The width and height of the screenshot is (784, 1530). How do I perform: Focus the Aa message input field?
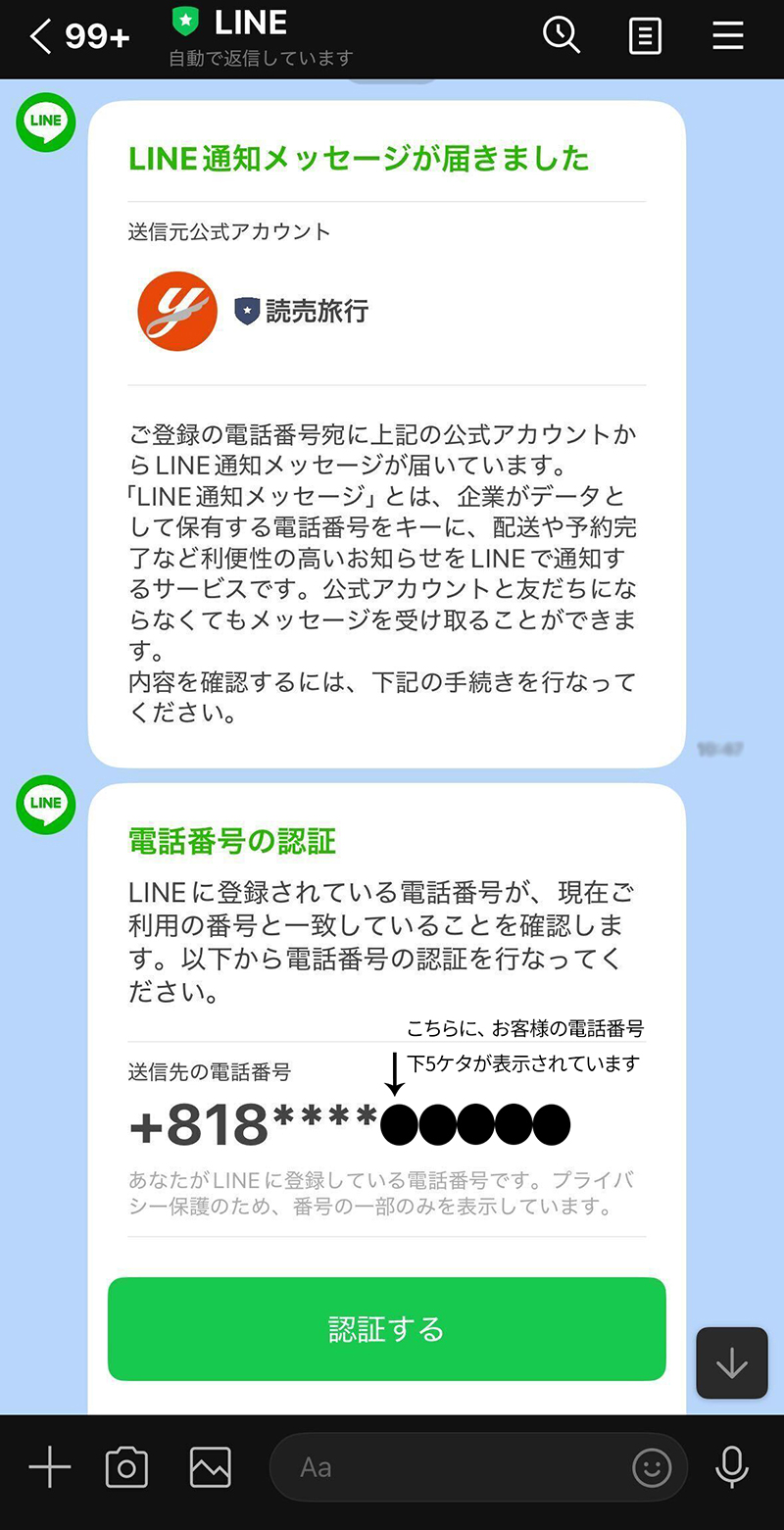coord(451,1467)
